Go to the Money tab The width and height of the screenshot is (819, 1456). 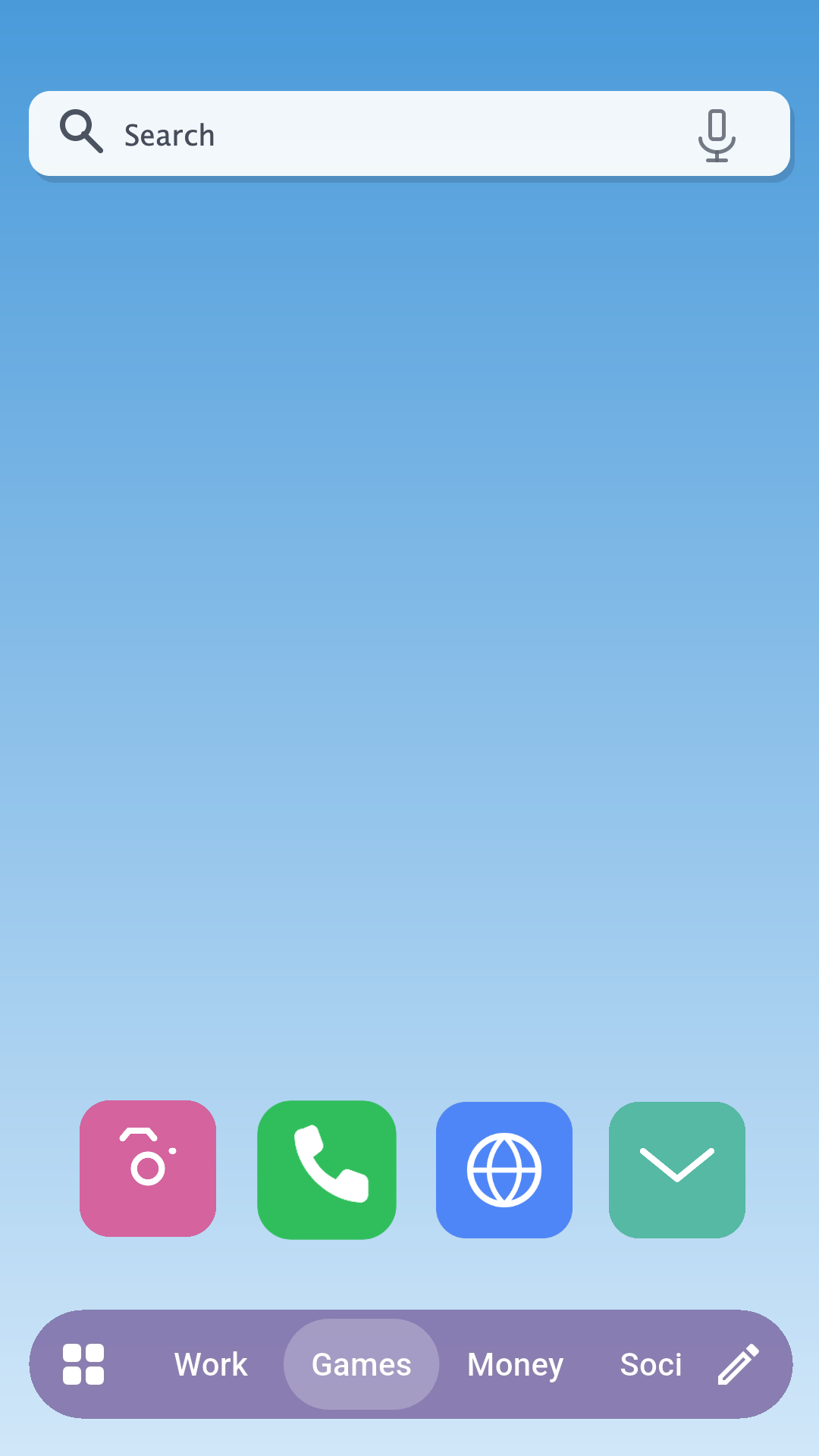516,1364
